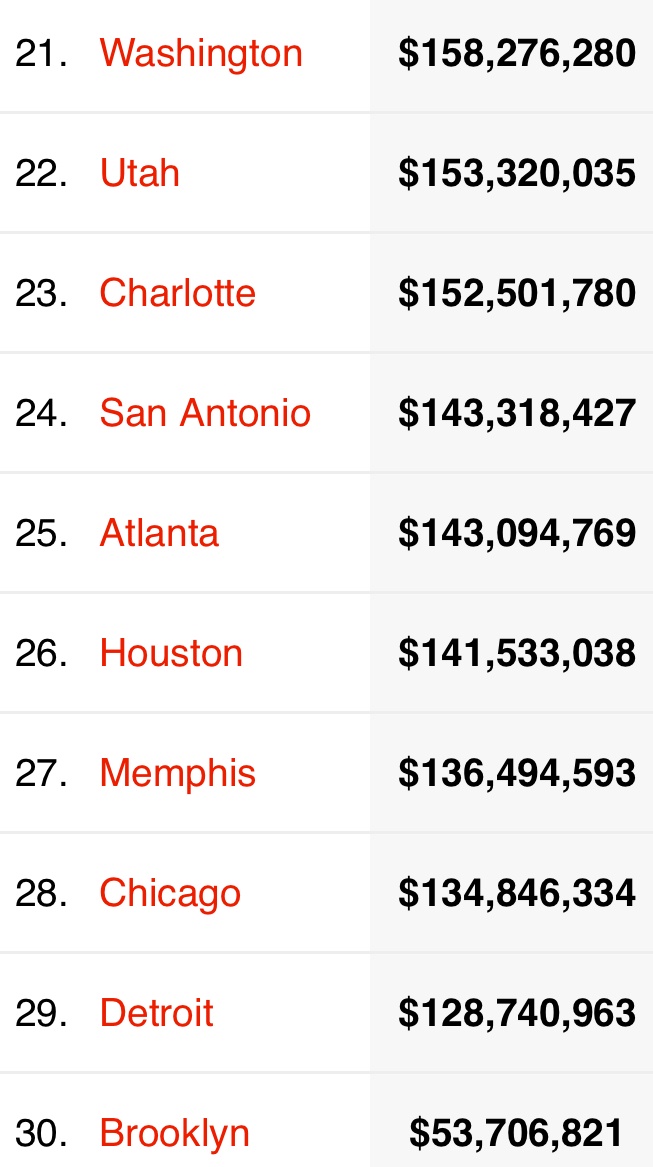This screenshot has width=653, height=1167.
Task: Select the Charlotte link
Action: pyautogui.click(x=178, y=292)
